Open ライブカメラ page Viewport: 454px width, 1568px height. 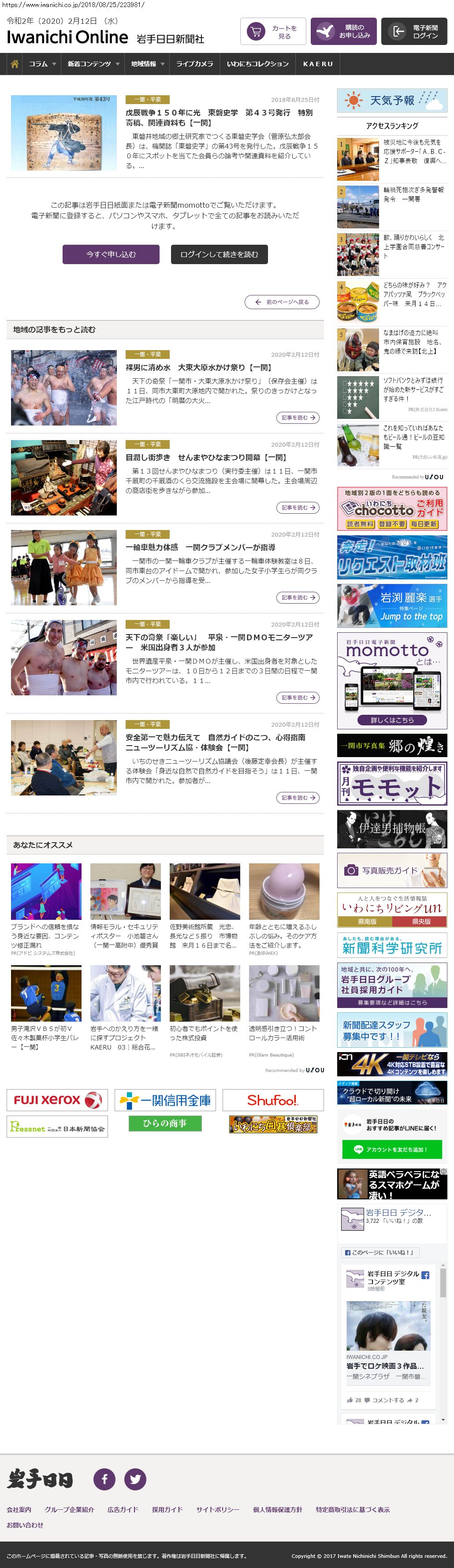[194, 64]
